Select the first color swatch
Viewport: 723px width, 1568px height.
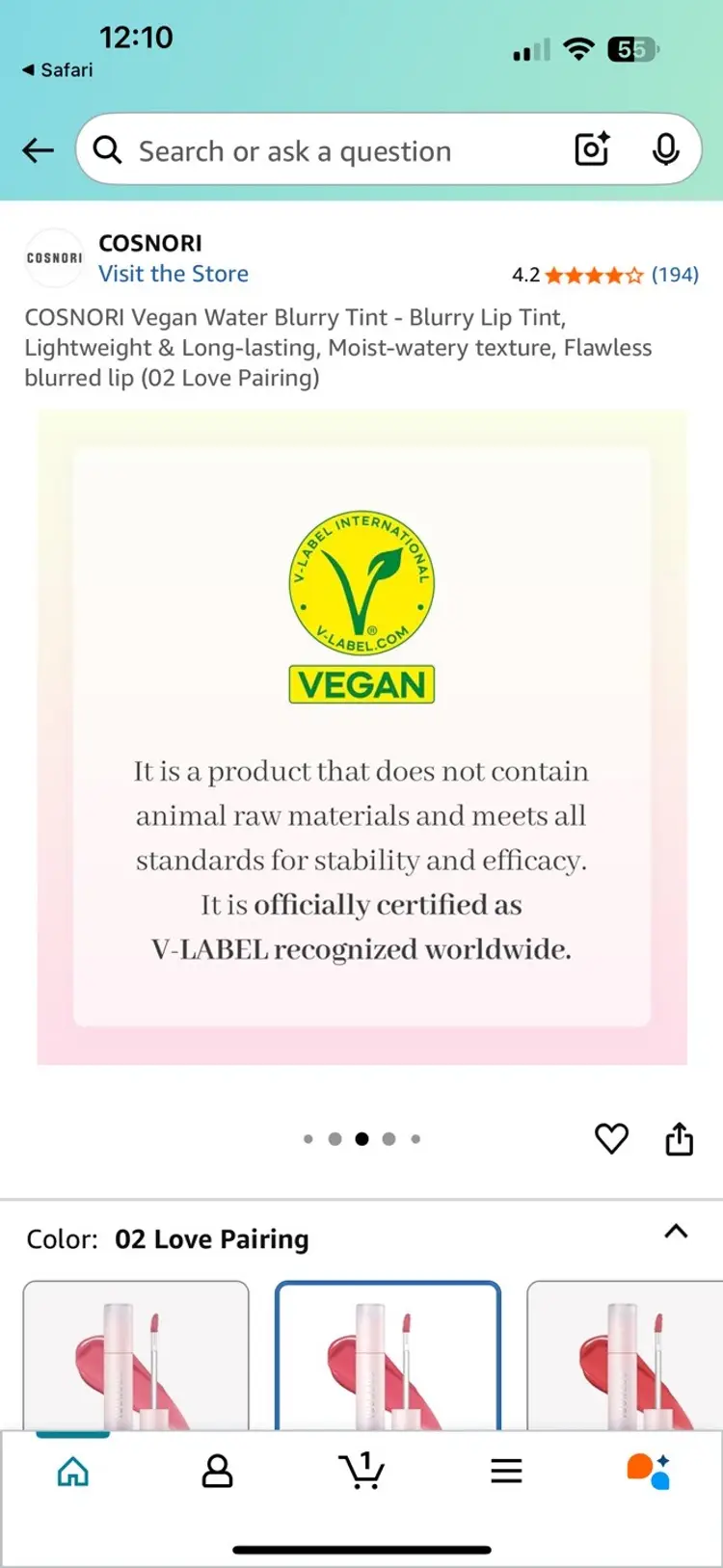[136, 1354]
